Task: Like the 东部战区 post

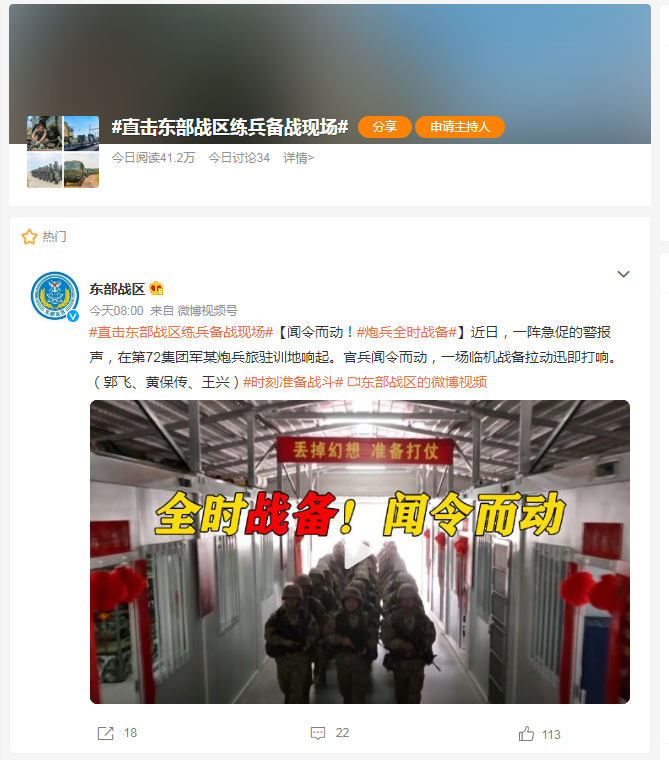Action: tap(540, 734)
